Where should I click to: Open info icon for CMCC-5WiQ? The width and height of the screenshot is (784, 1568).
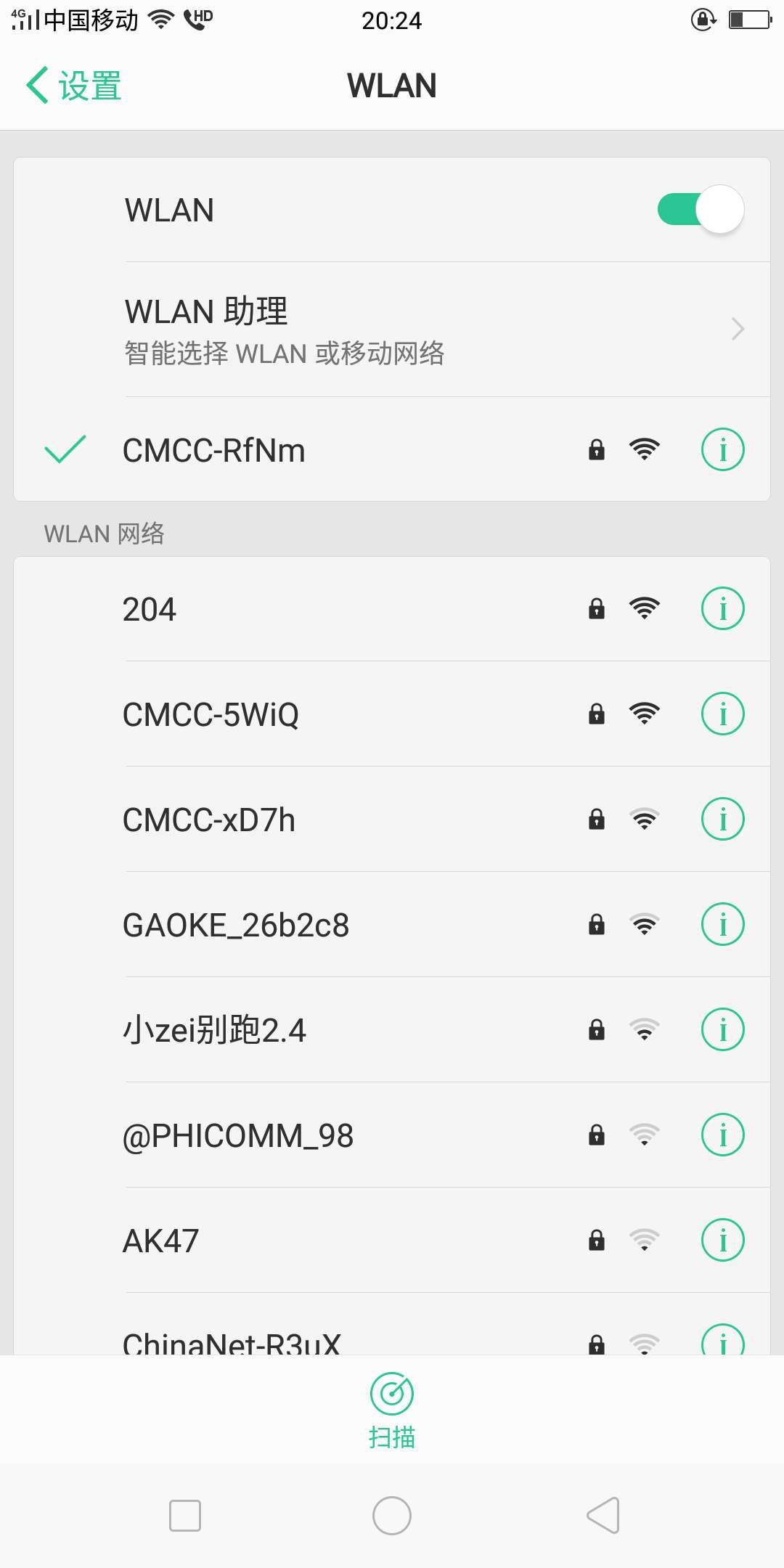click(x=722, y=714)
